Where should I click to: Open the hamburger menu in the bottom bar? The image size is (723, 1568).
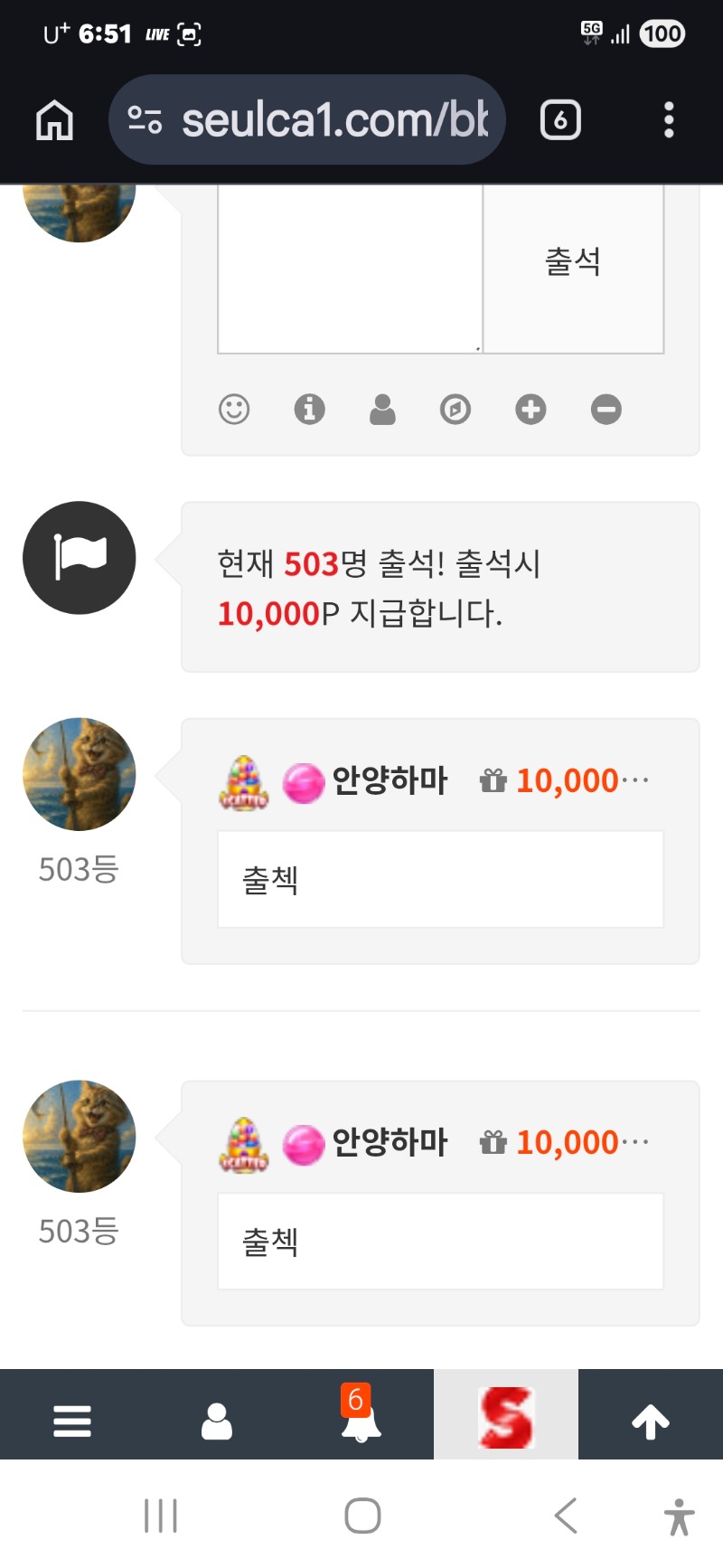pos(72,1422)
